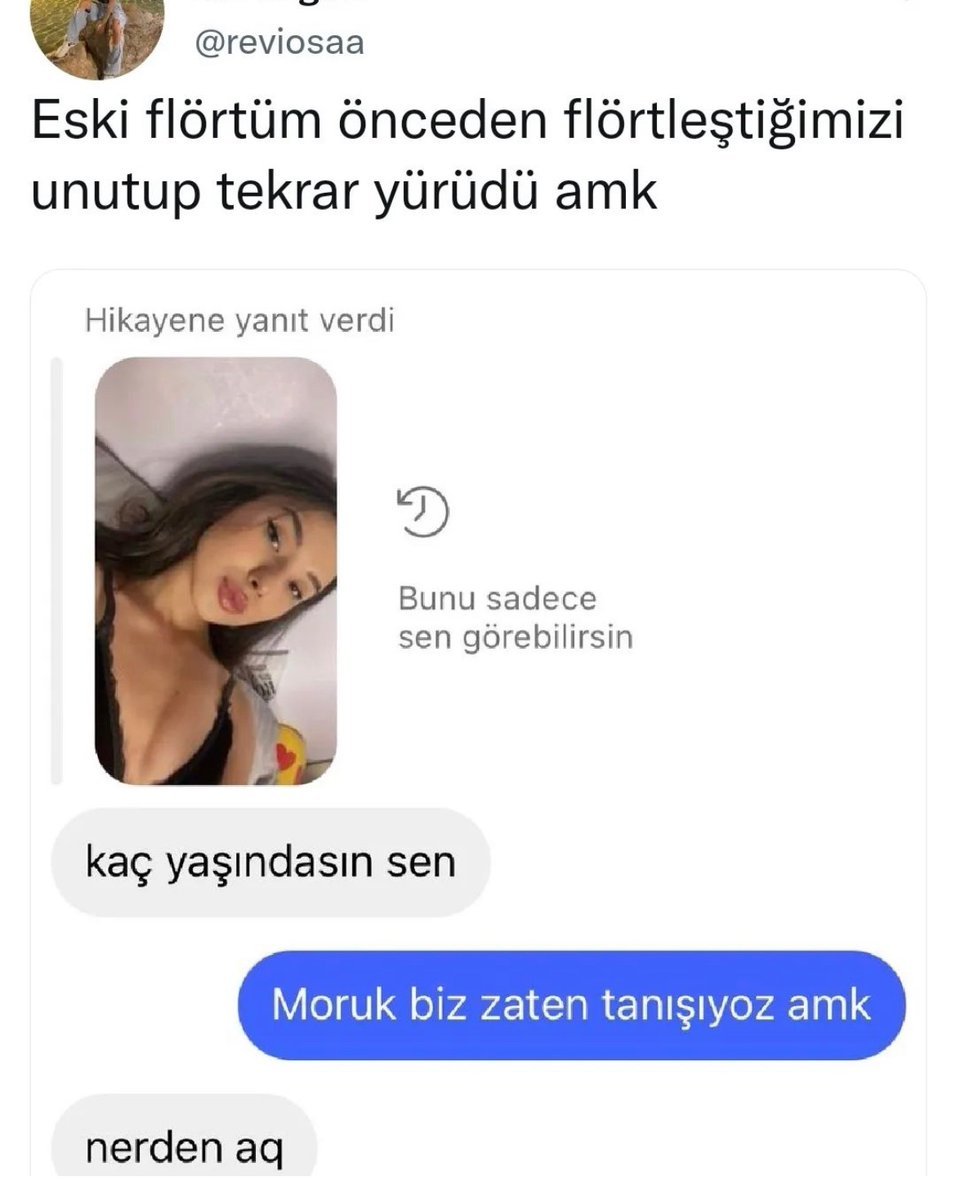Open the attached chat screenshot image
This screenshot has height=1199, width=956.
click(x=478, y=720)
